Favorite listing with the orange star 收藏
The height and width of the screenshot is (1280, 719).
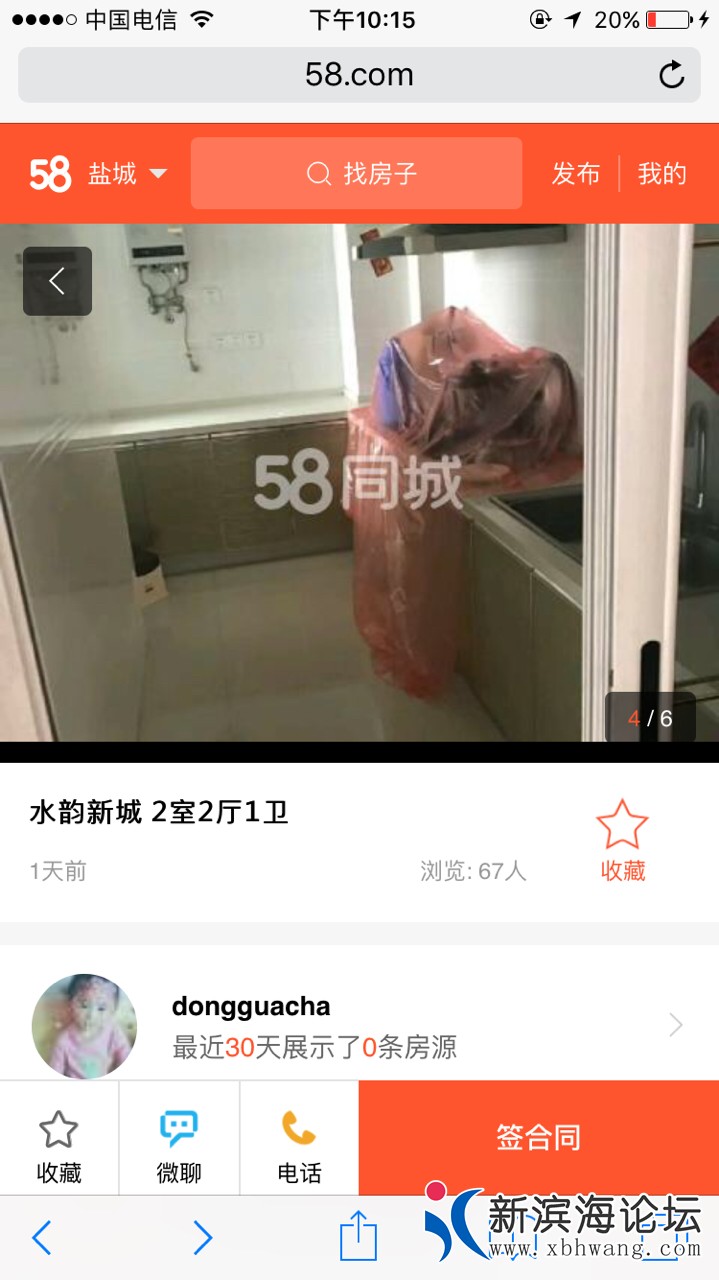tap(622, 840)
